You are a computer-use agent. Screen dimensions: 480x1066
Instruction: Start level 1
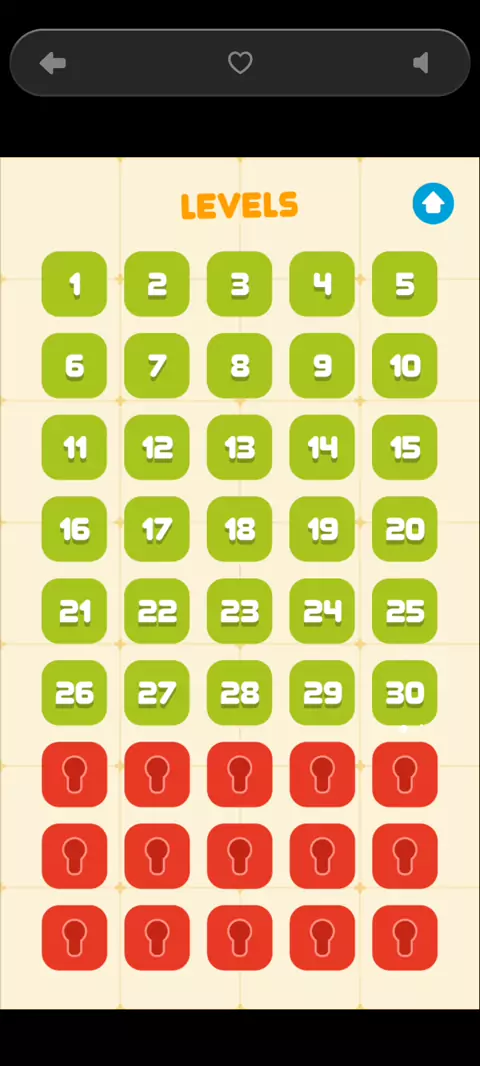coord(74,283)
